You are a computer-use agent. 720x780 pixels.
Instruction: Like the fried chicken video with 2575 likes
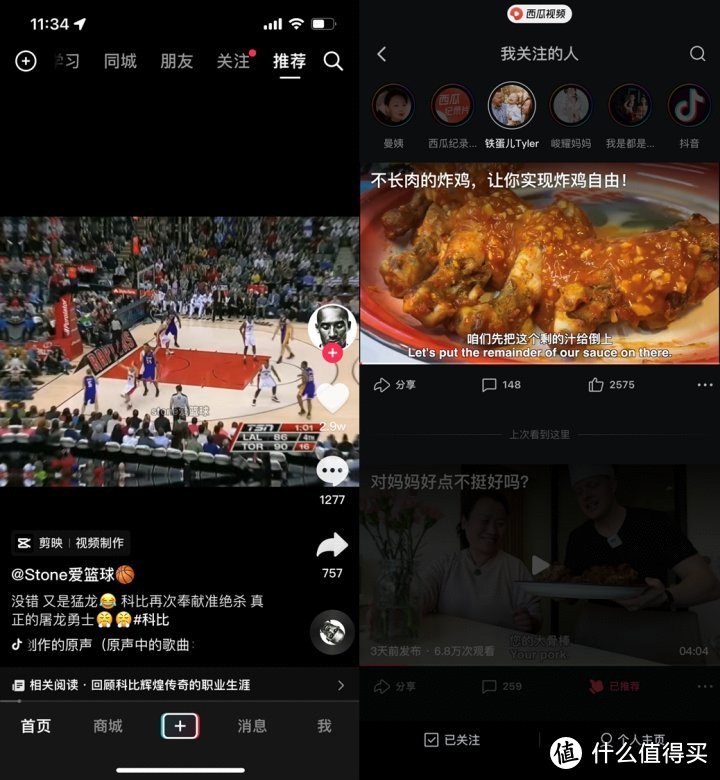point(610,385)
